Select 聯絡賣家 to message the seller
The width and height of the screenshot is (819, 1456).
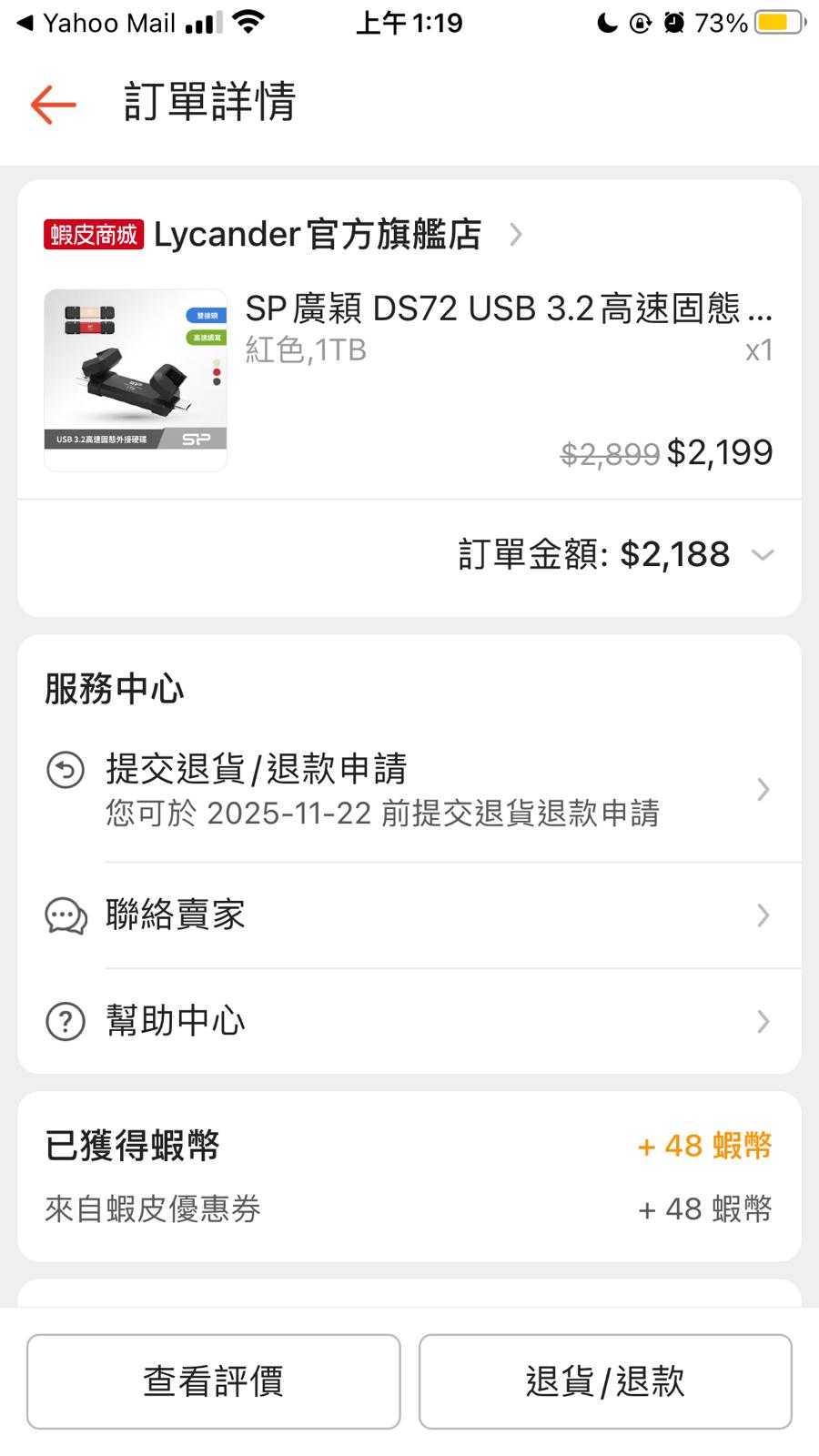tap(409, 915)
